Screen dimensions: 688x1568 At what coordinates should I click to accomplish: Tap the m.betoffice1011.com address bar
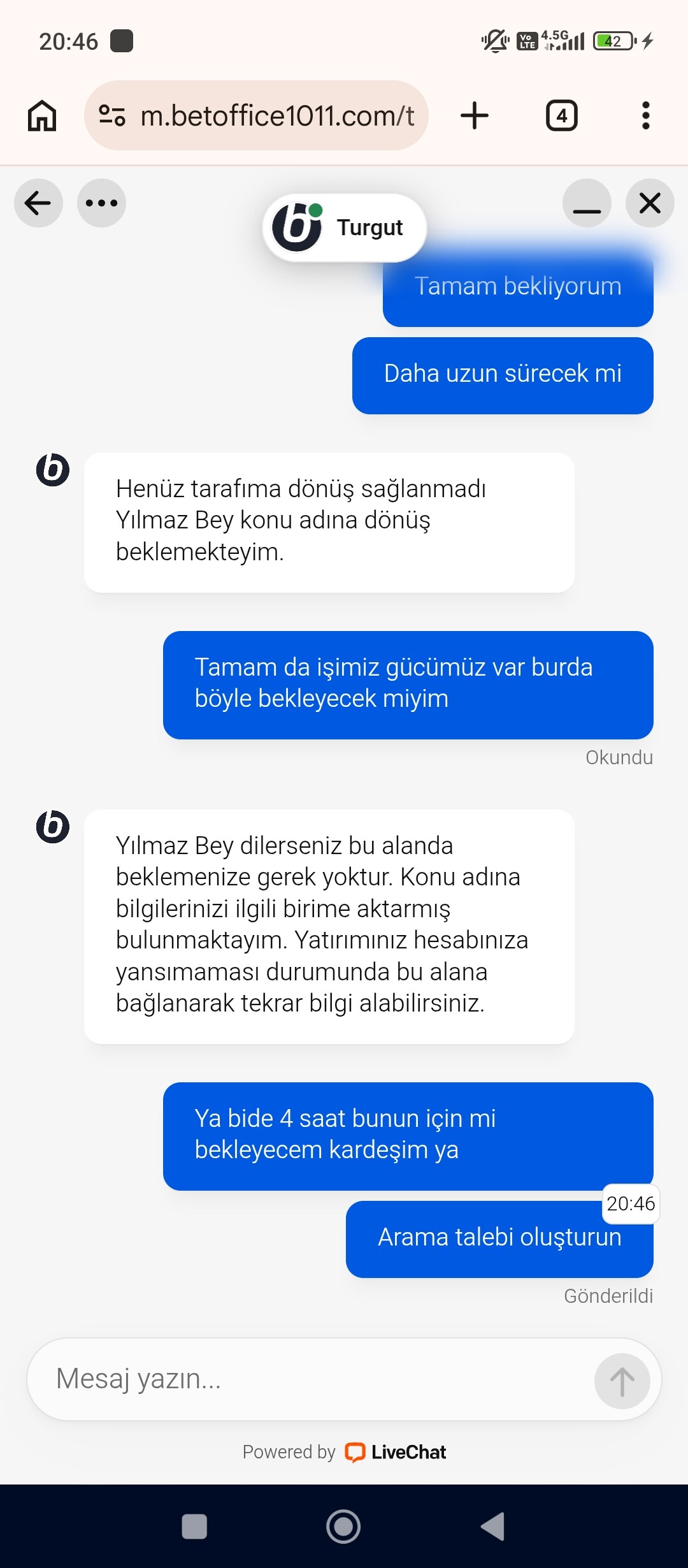(256, 115)
